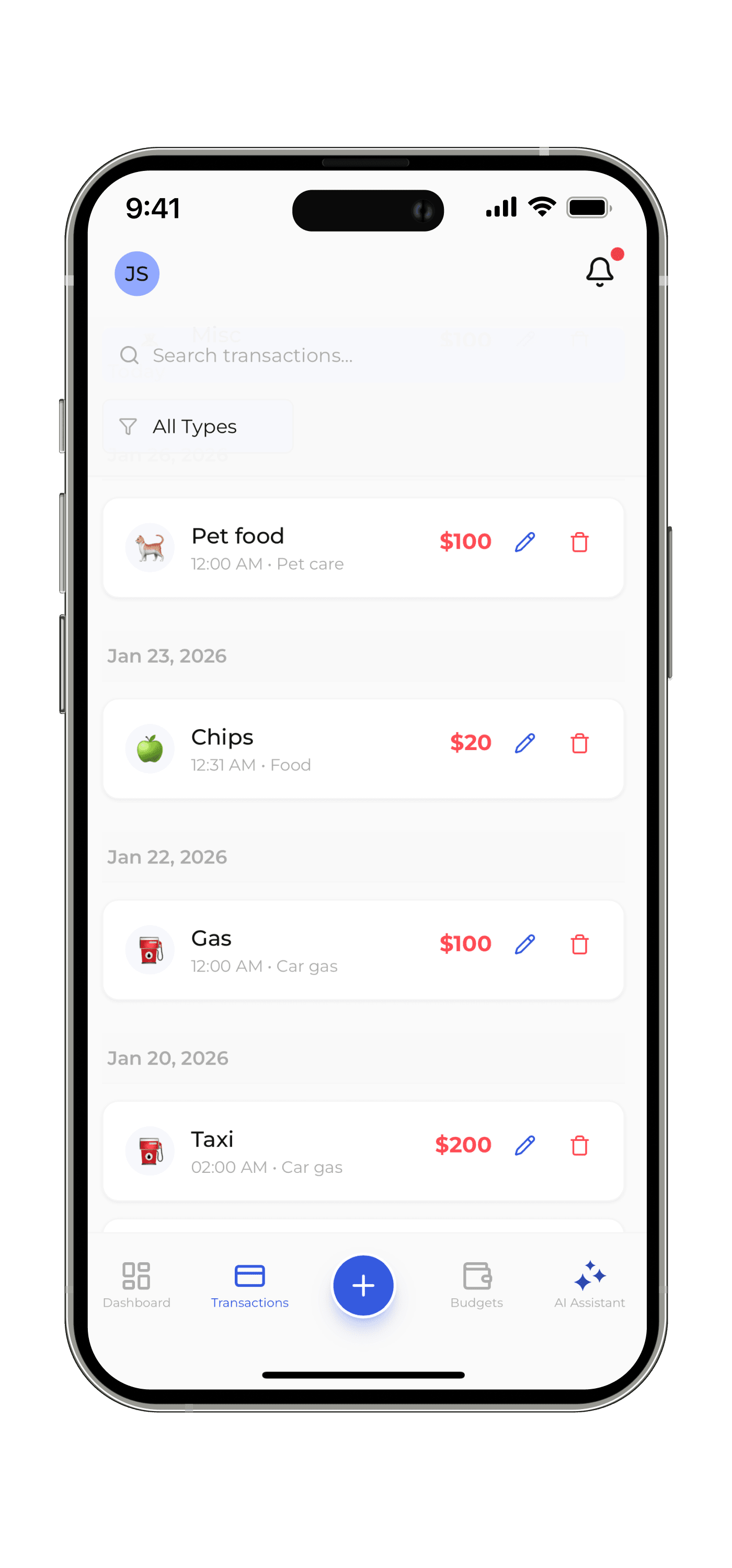Delete the Taxi transaction
Image resolution: width=732 pixels, height=1568 pixels.
point(579,1146)
